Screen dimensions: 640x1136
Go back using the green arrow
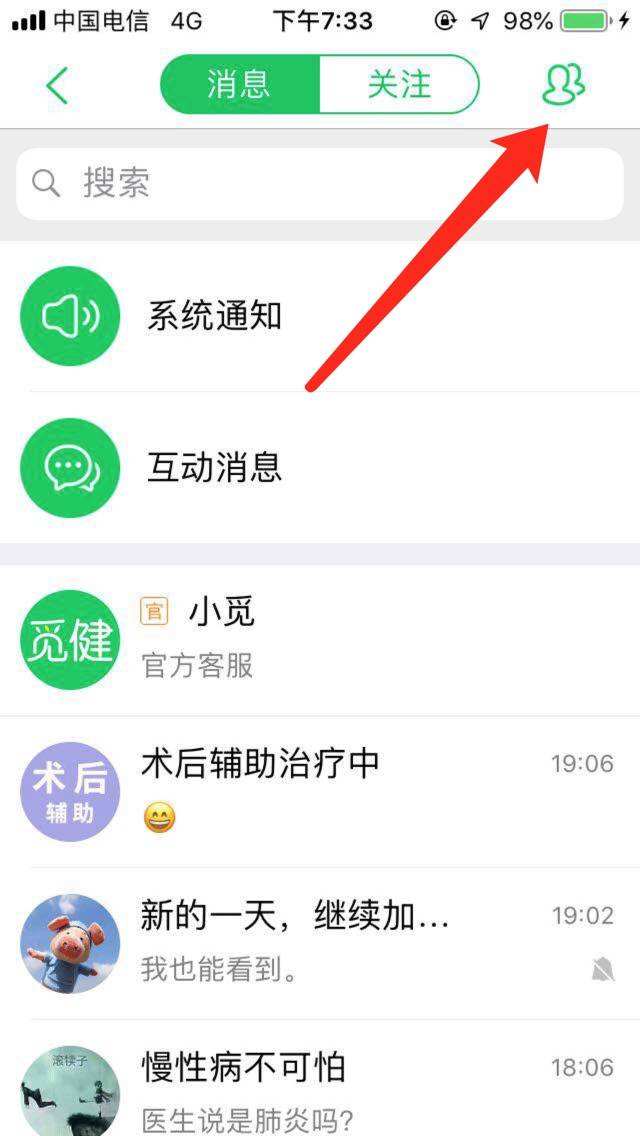click(57, 86)
